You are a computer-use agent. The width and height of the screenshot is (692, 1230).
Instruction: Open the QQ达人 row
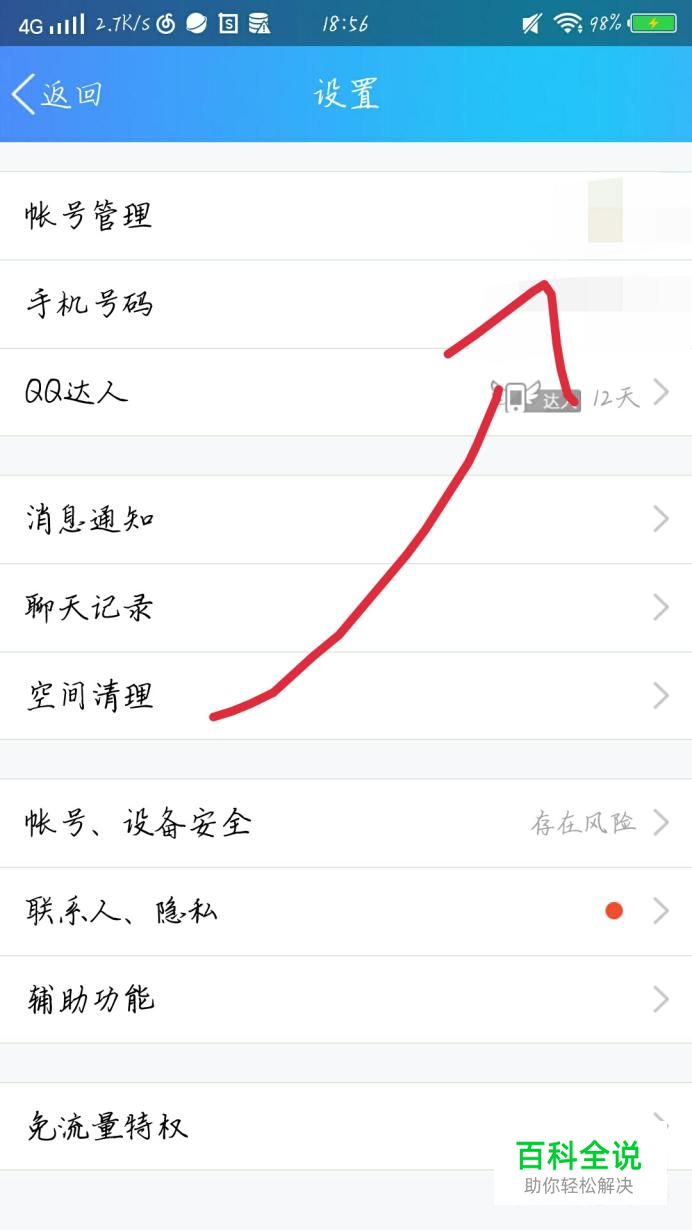click(346, 392)
